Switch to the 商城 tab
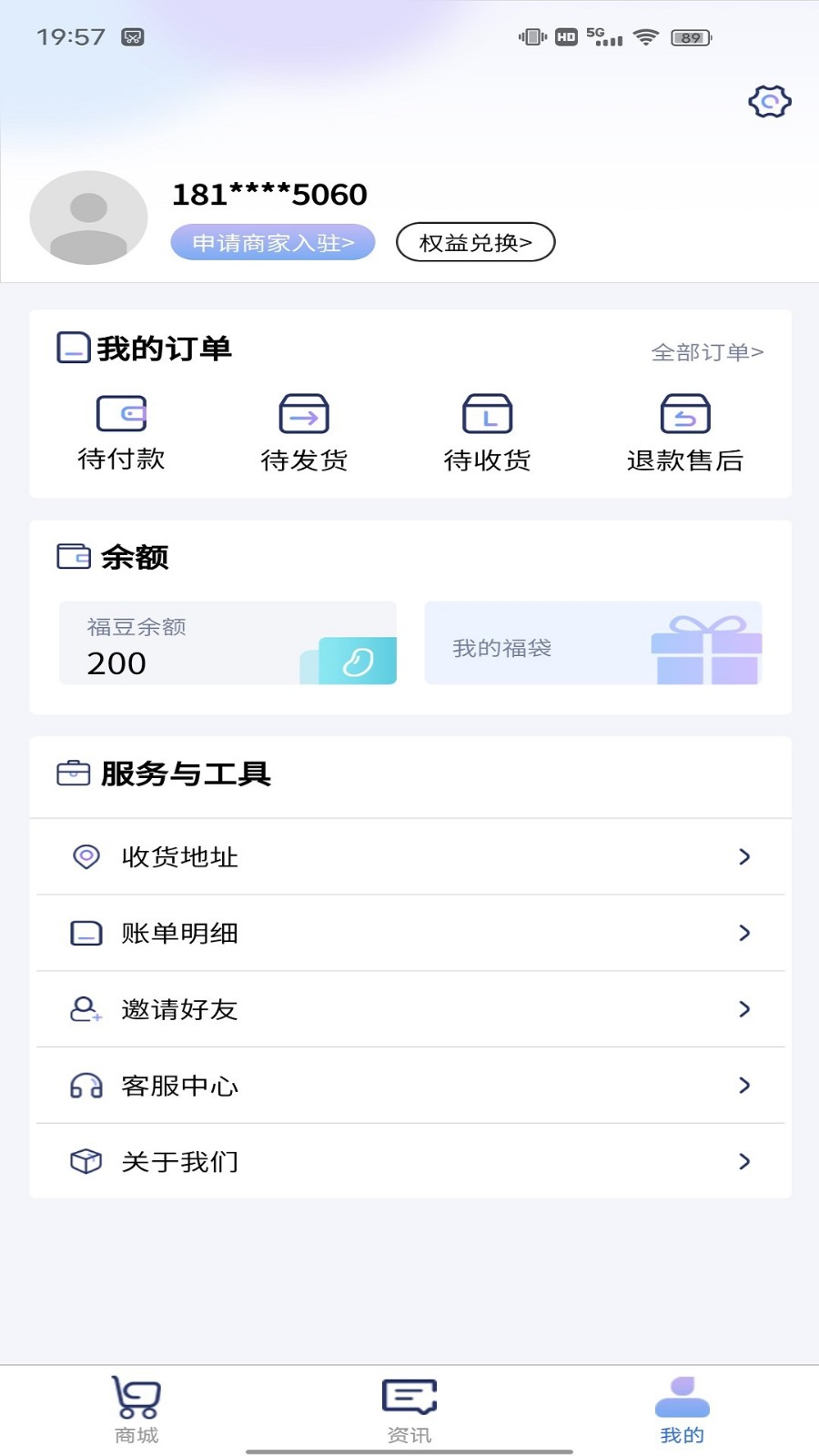 click(136, 1410)
